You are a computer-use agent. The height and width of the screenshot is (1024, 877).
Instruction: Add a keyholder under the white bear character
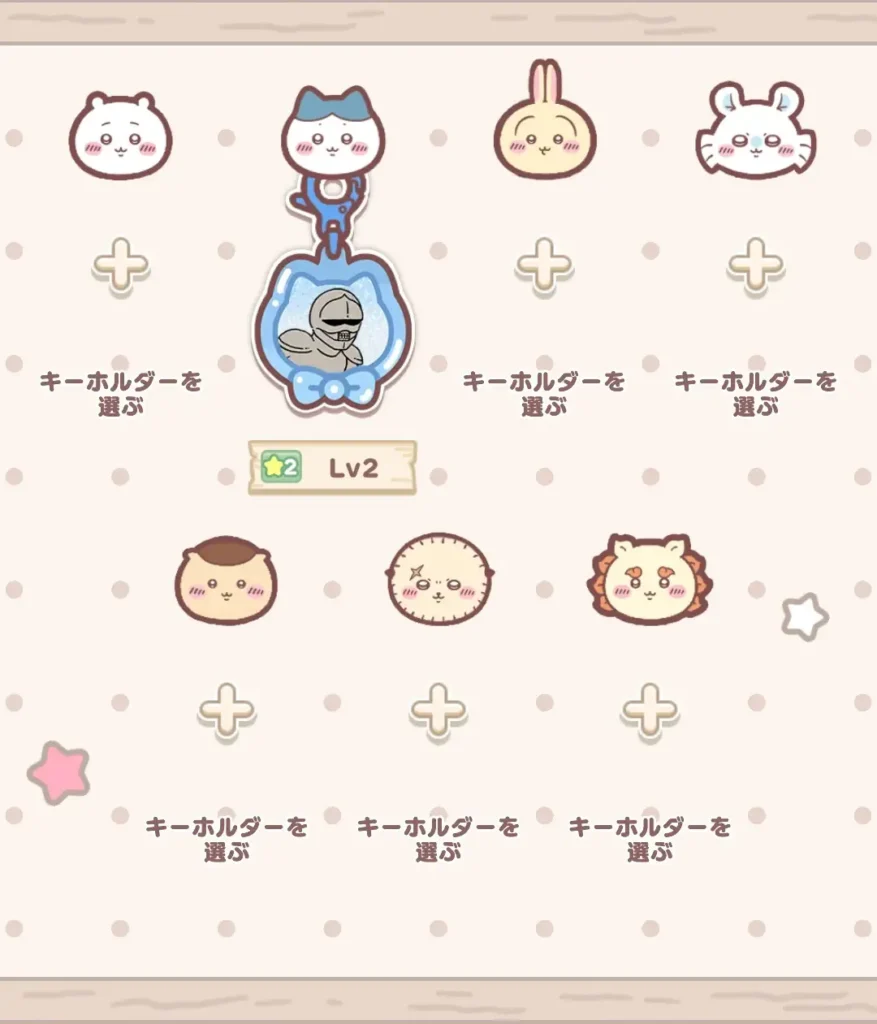pos(121,266)
